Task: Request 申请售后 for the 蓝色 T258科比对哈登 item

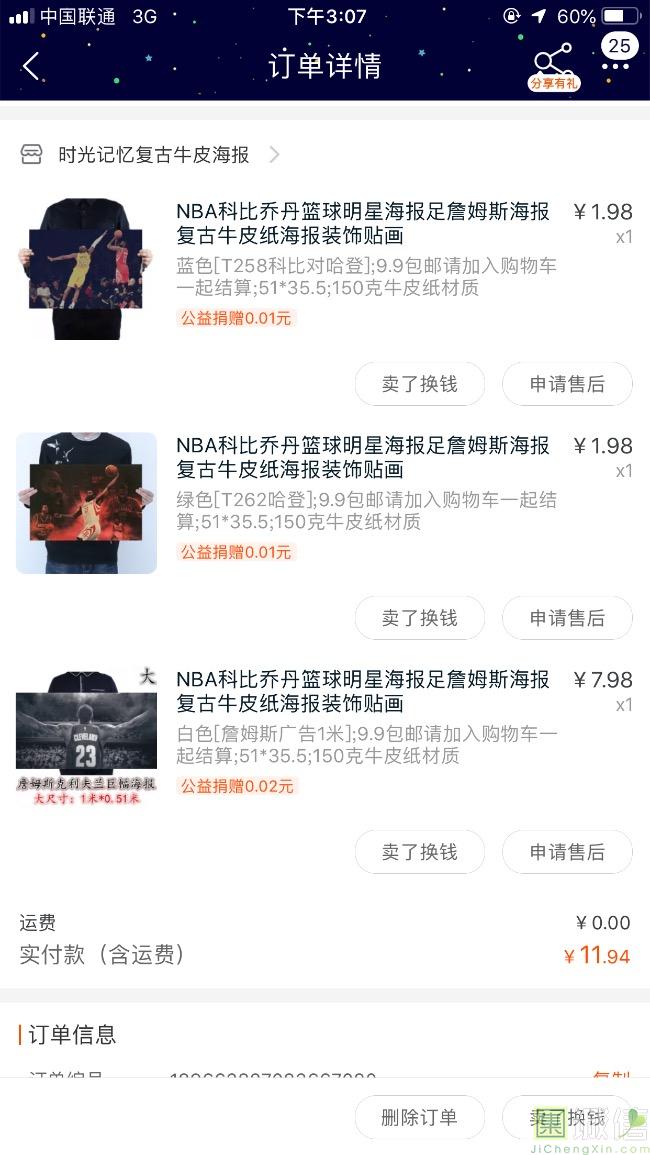Action: coord(567,384)
